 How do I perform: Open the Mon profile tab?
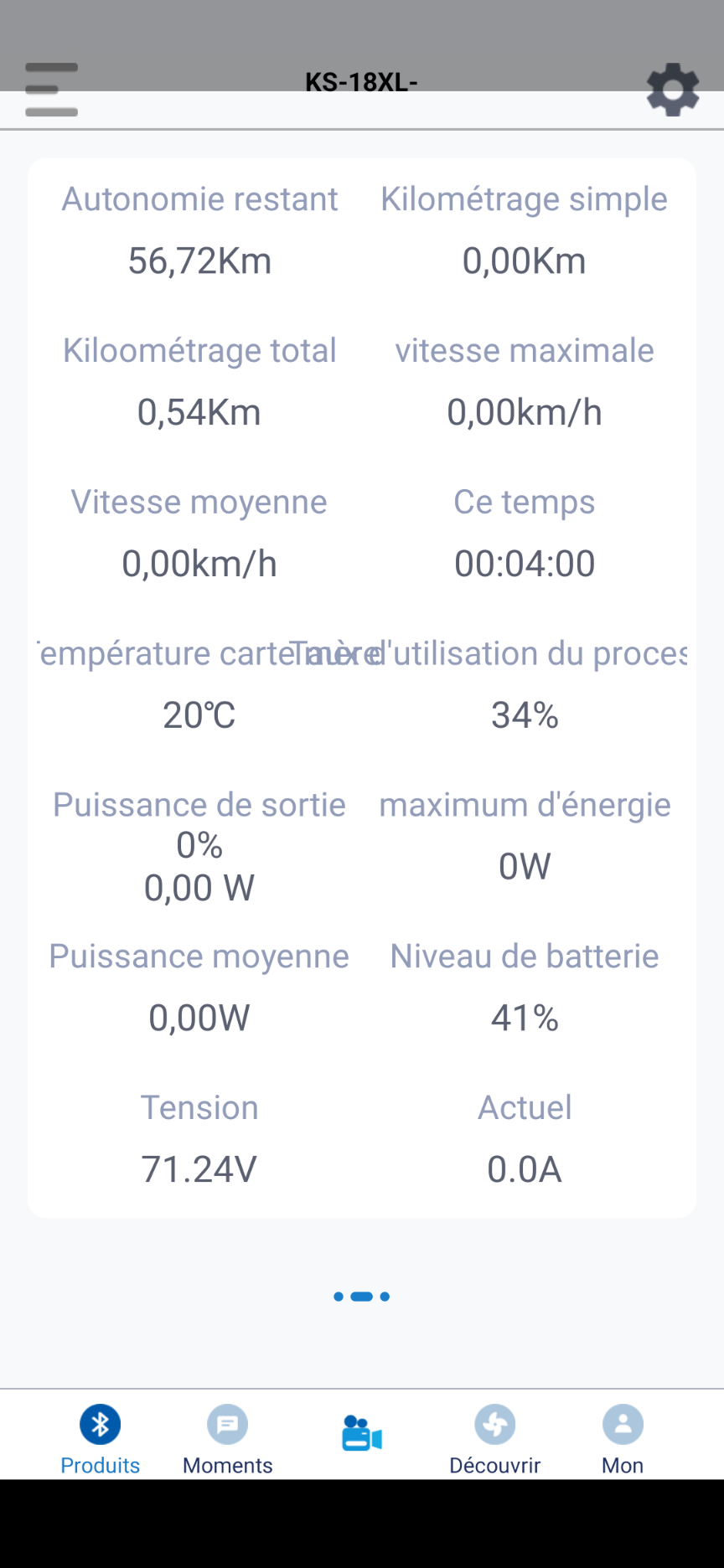[623, 1440]
